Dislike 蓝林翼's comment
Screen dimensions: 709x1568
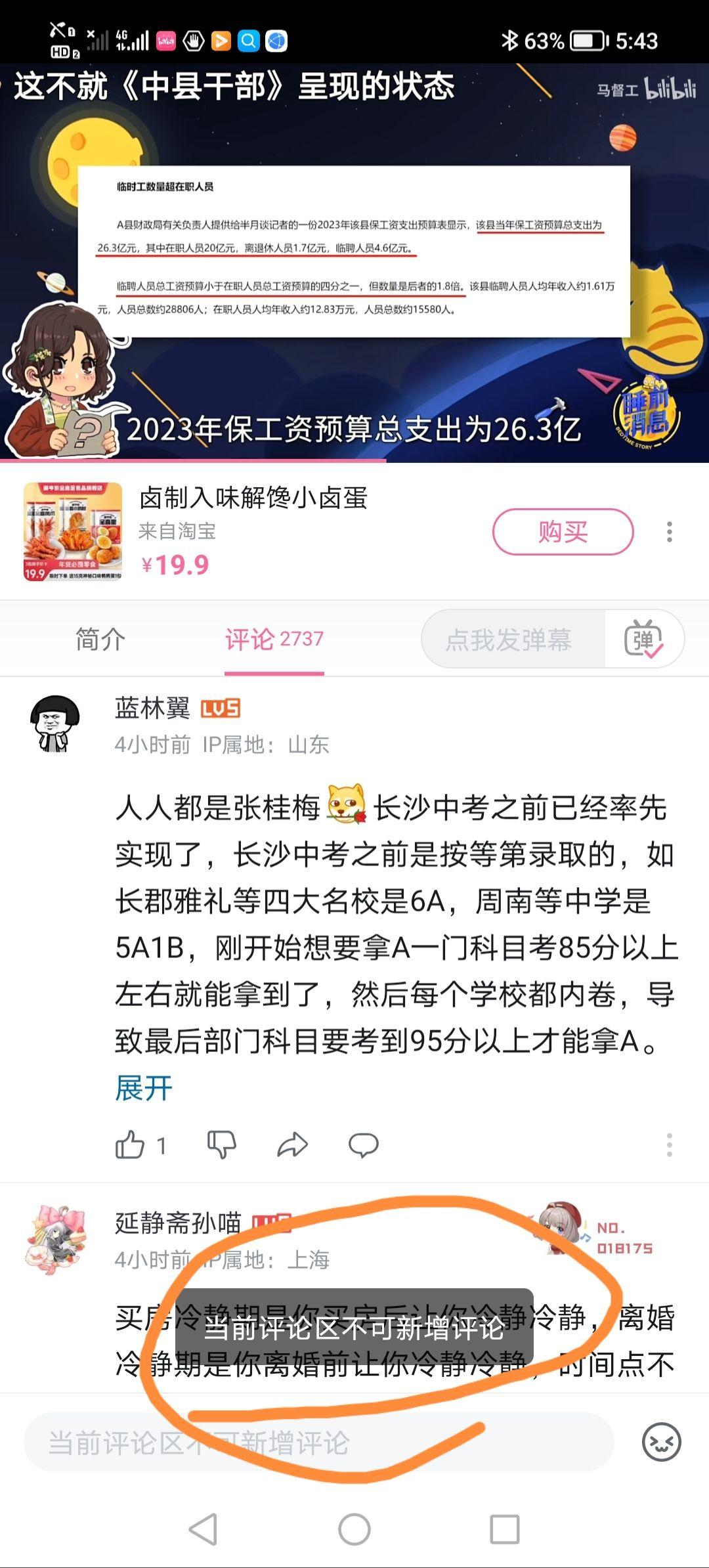coord(222,1145)
